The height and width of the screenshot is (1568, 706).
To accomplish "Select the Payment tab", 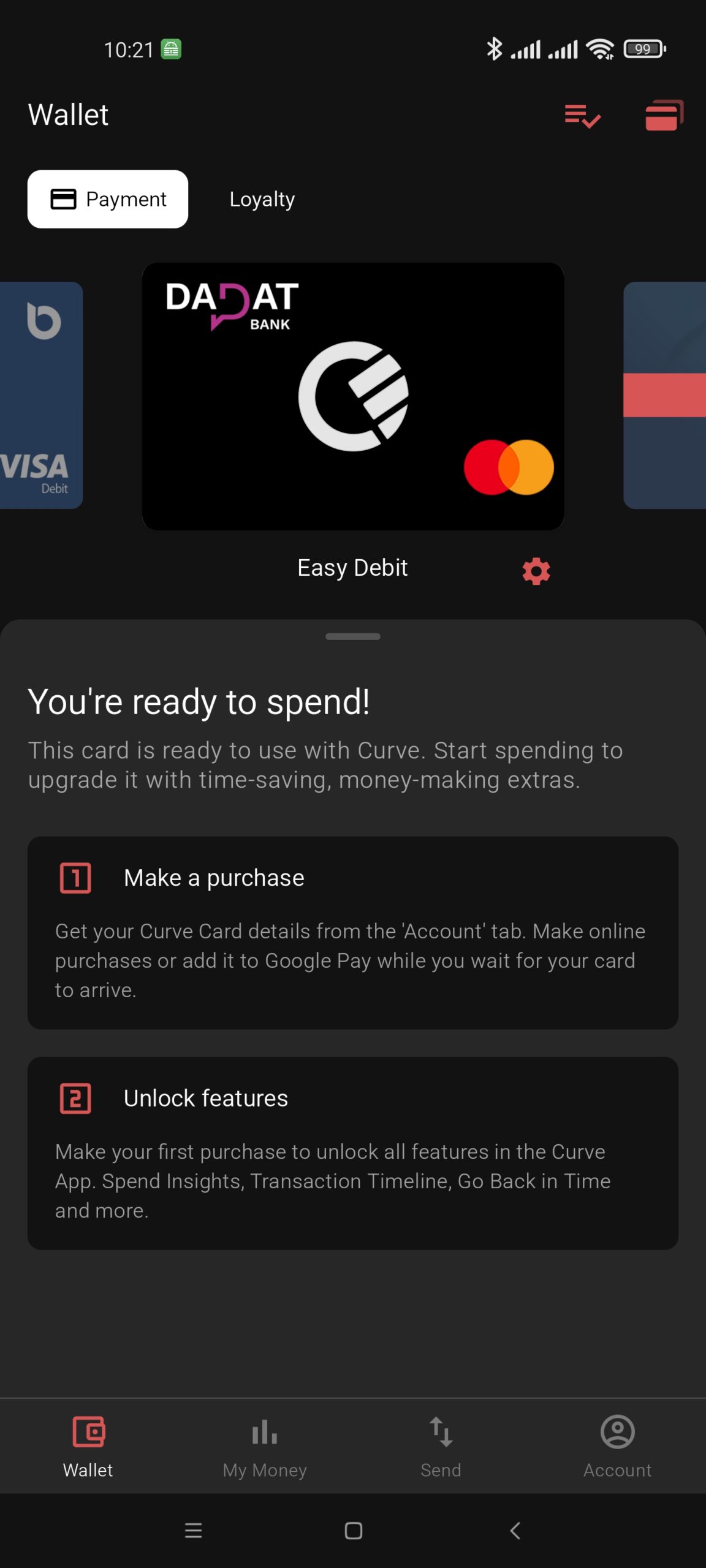I will pos(108,199).
